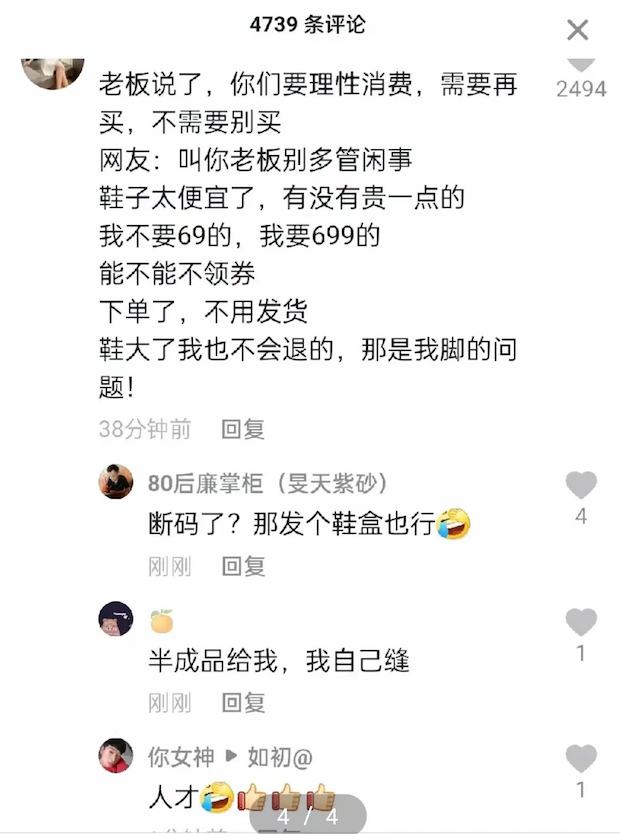
Task: Reply to the comment posted 38分钟前
Action: [243, 429]
